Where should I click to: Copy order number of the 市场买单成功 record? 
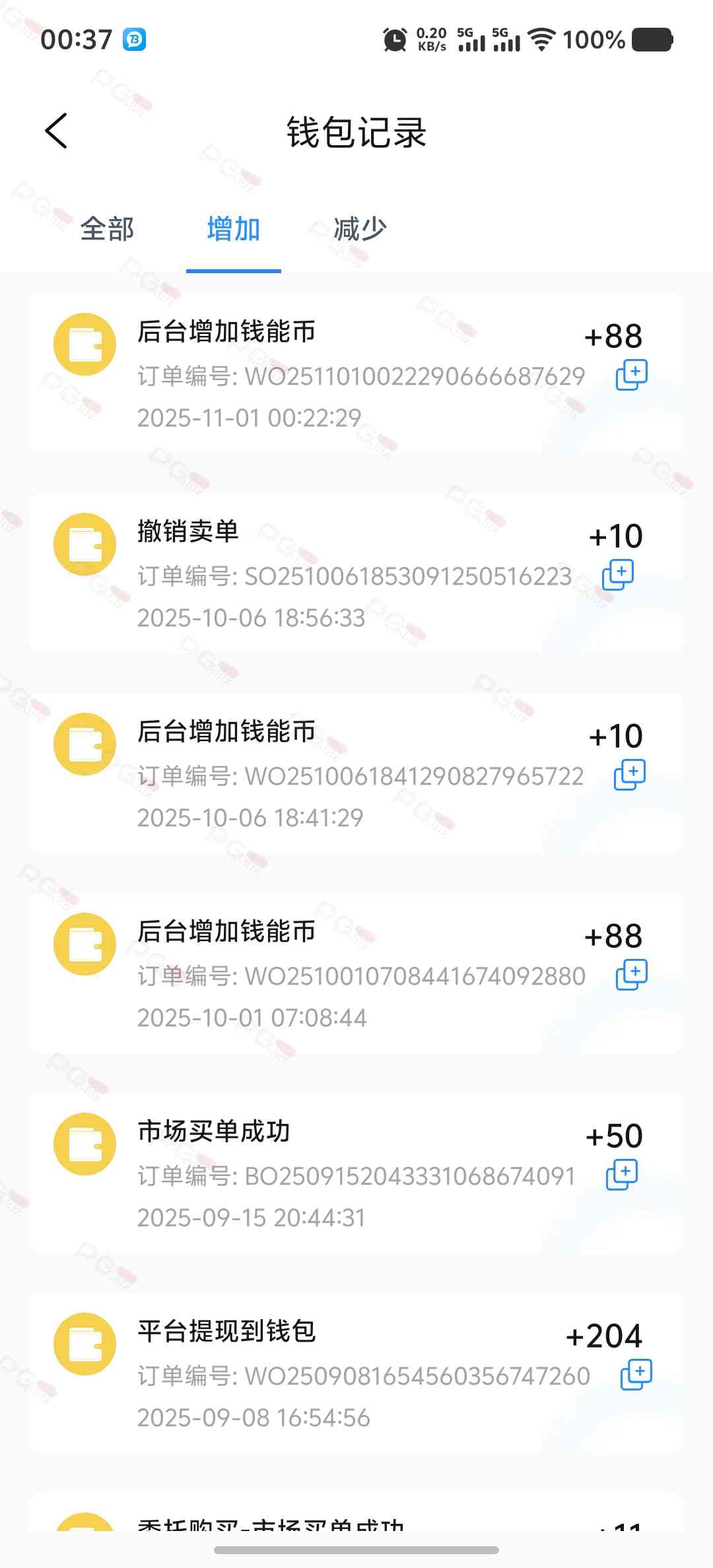click(x=621, y=1175)
